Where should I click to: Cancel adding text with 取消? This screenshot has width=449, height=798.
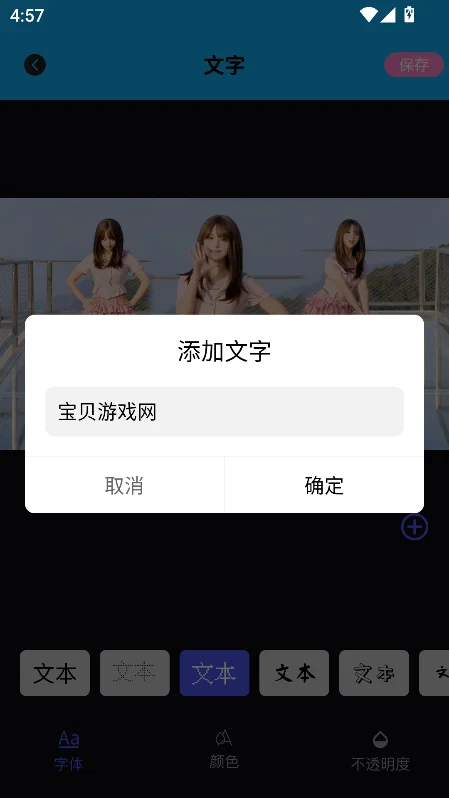click(x=124, y=485)
